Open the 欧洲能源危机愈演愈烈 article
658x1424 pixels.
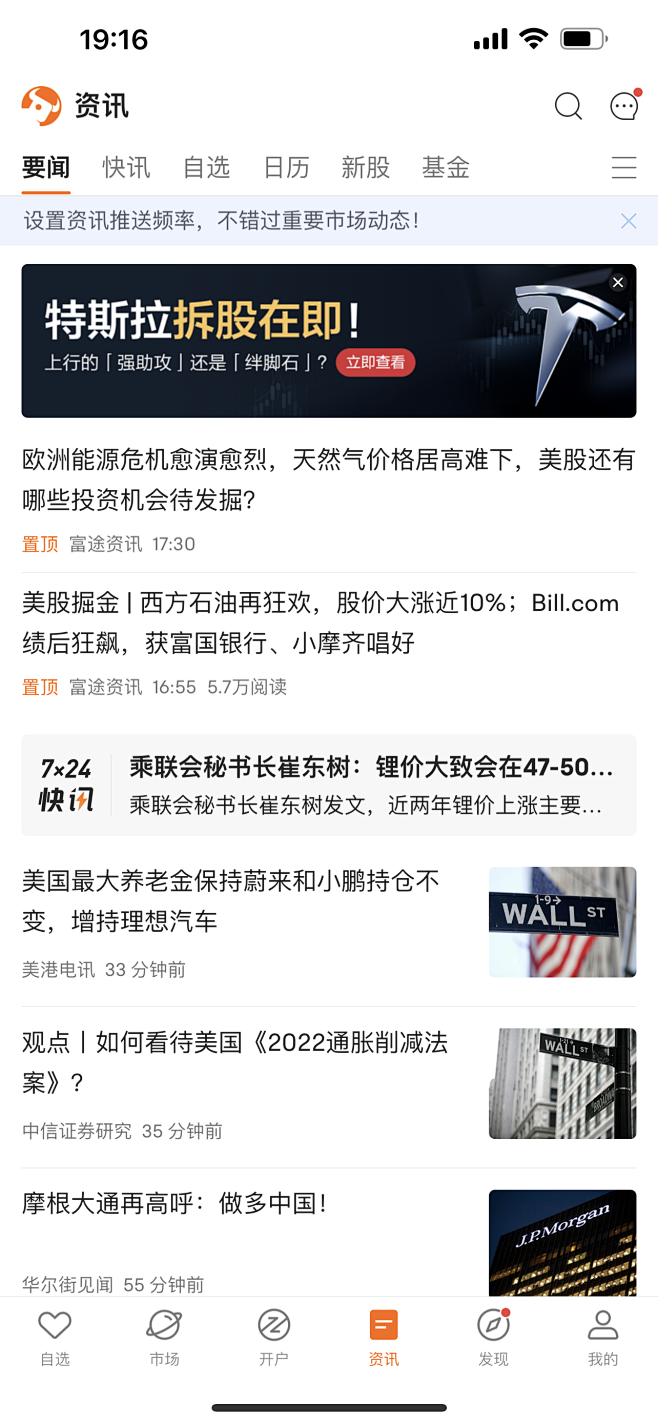pyautogui.click(x=328, y=479)
